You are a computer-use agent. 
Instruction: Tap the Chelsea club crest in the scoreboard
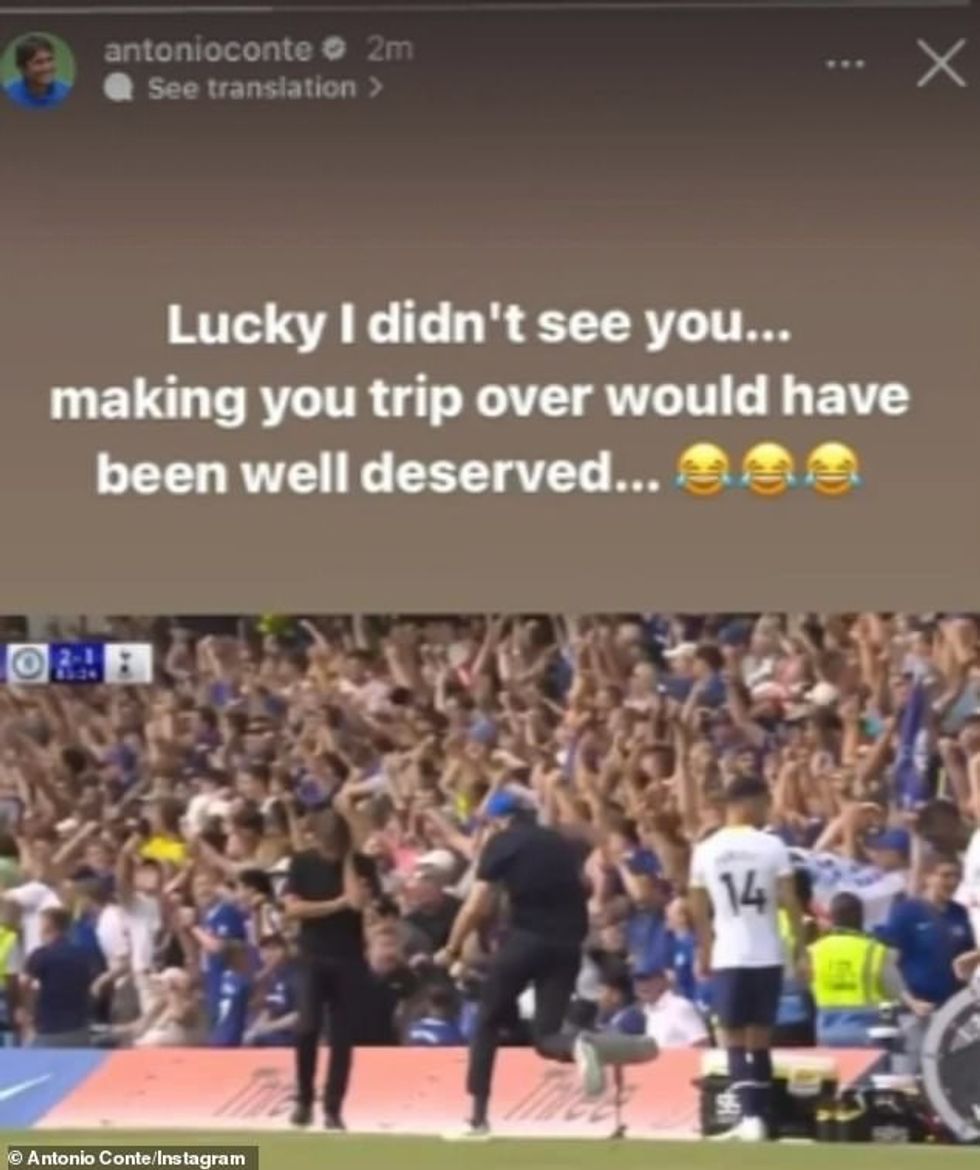(27, 662)
